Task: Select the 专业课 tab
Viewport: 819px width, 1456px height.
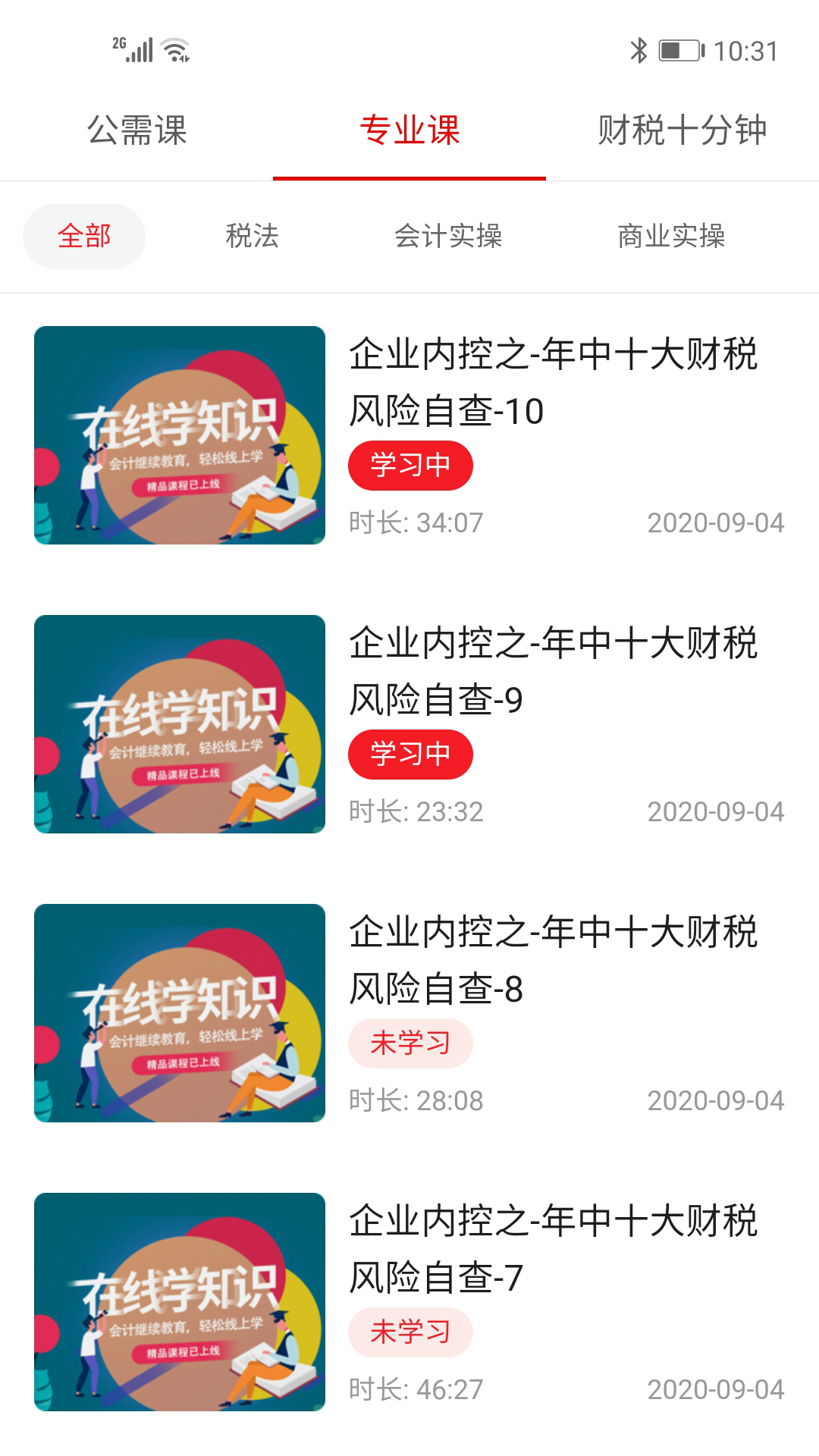Action: pyautogui.click(x=409, y=130)
